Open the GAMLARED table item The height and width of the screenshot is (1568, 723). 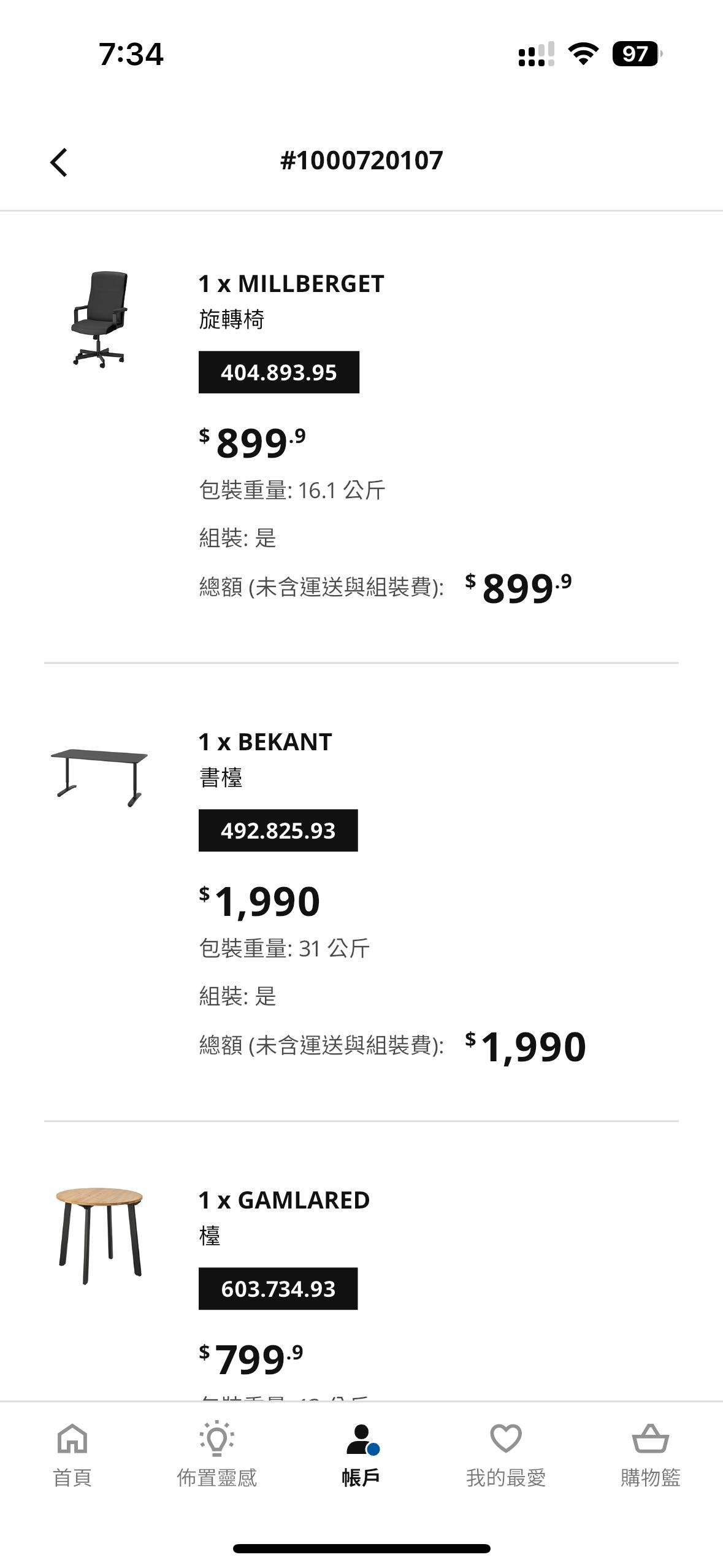361,1288
